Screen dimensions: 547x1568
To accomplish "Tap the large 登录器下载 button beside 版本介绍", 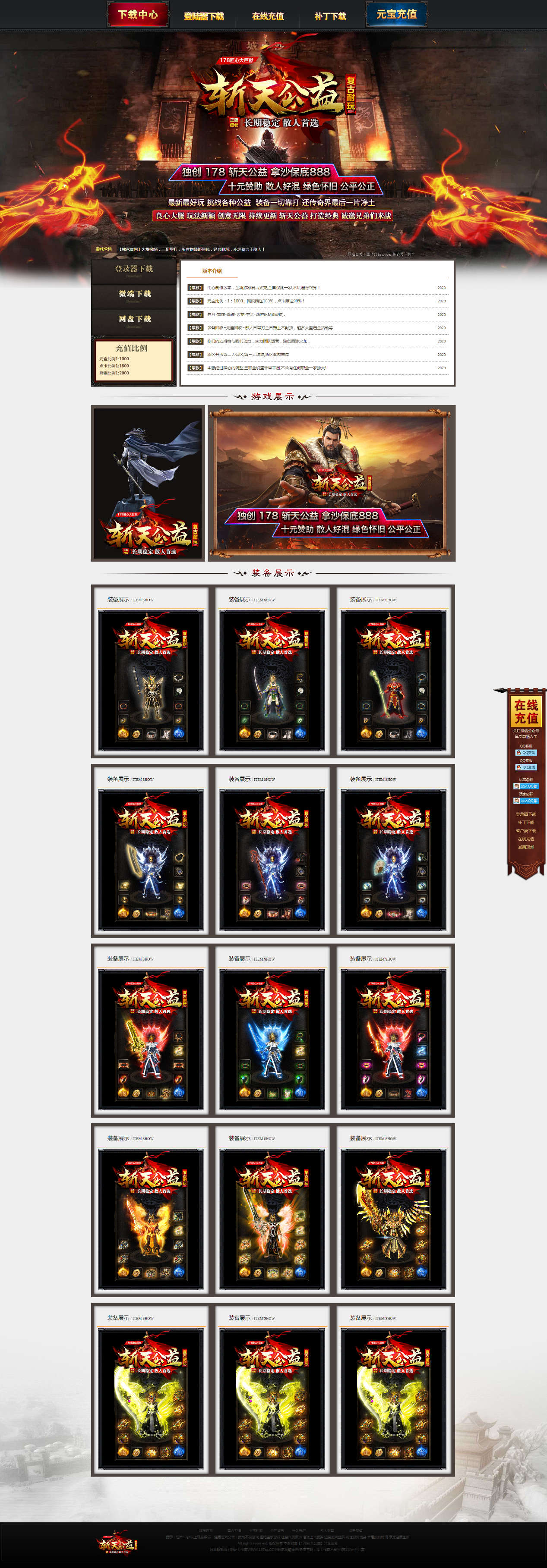I will 134,270.
